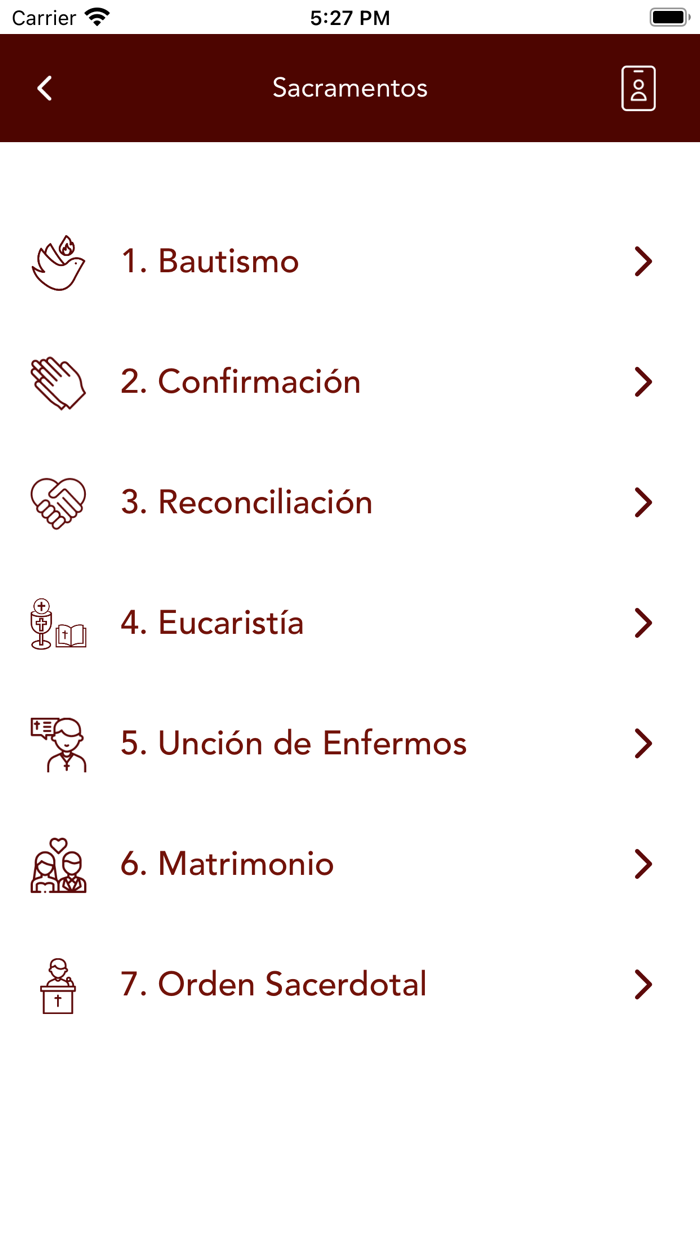Select the Confirmación row
Image resolution: width=700 pixels, height=1244 pixels.
pyautogui.click(x=240, y=382)
